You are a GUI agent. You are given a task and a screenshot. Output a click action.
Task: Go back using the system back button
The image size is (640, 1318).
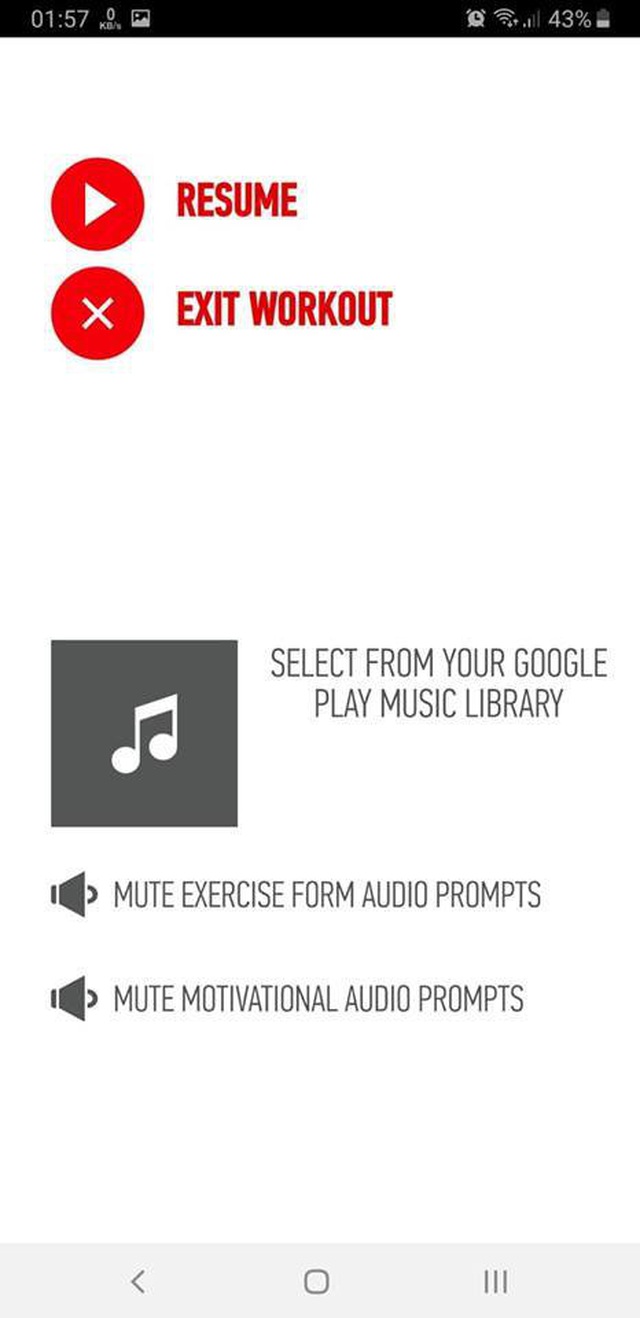pyautogui.click(x=138, y=1281)
